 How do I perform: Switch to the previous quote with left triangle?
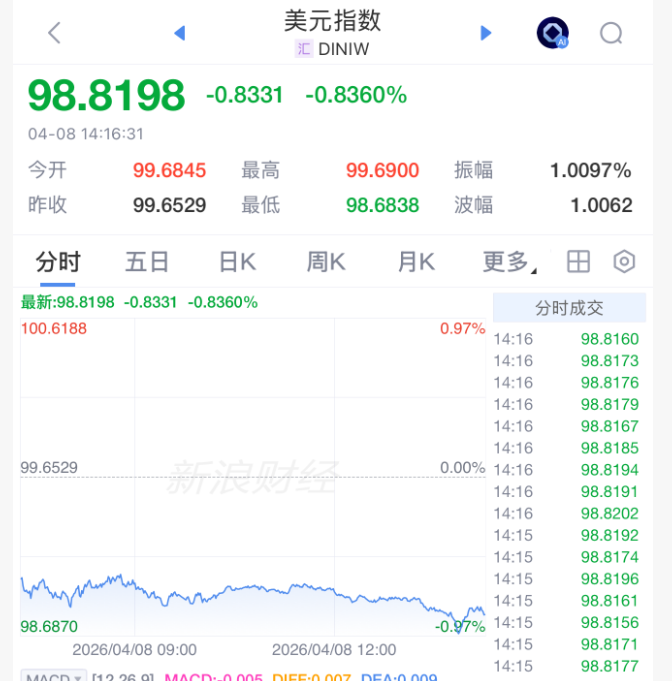click(180, 33)
